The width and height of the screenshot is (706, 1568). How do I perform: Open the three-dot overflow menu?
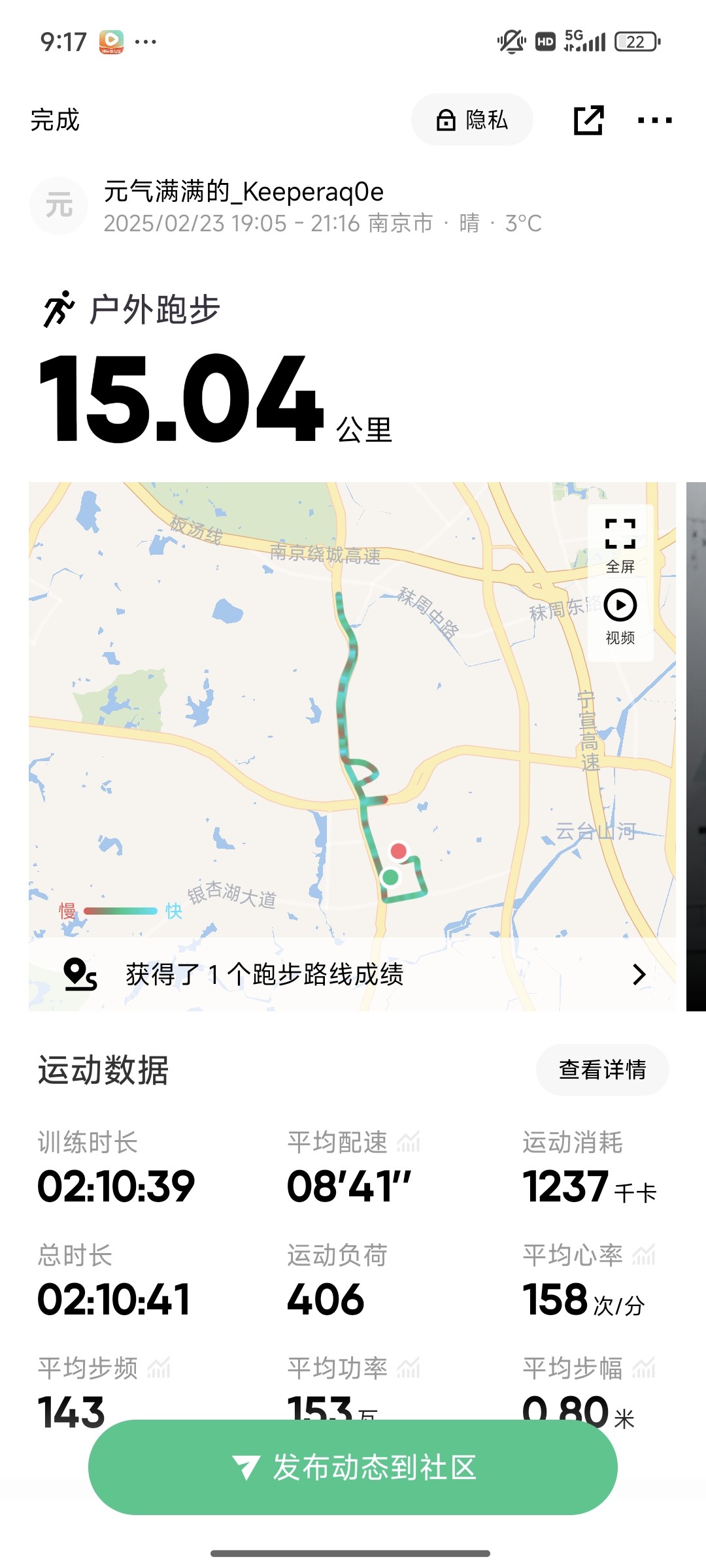point(654,120)
